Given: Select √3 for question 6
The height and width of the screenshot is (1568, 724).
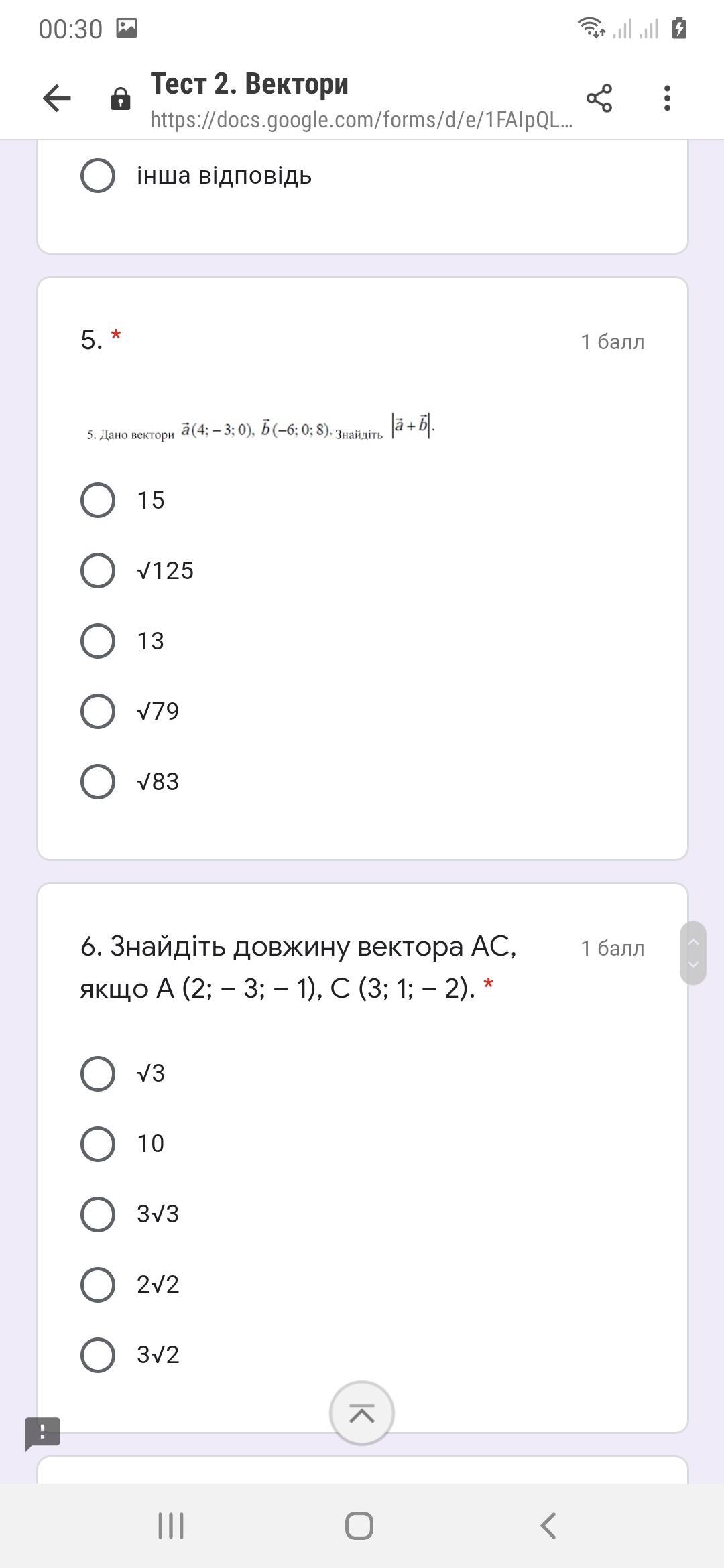Looking at the screenshot, I should [x=98, y=1073].
